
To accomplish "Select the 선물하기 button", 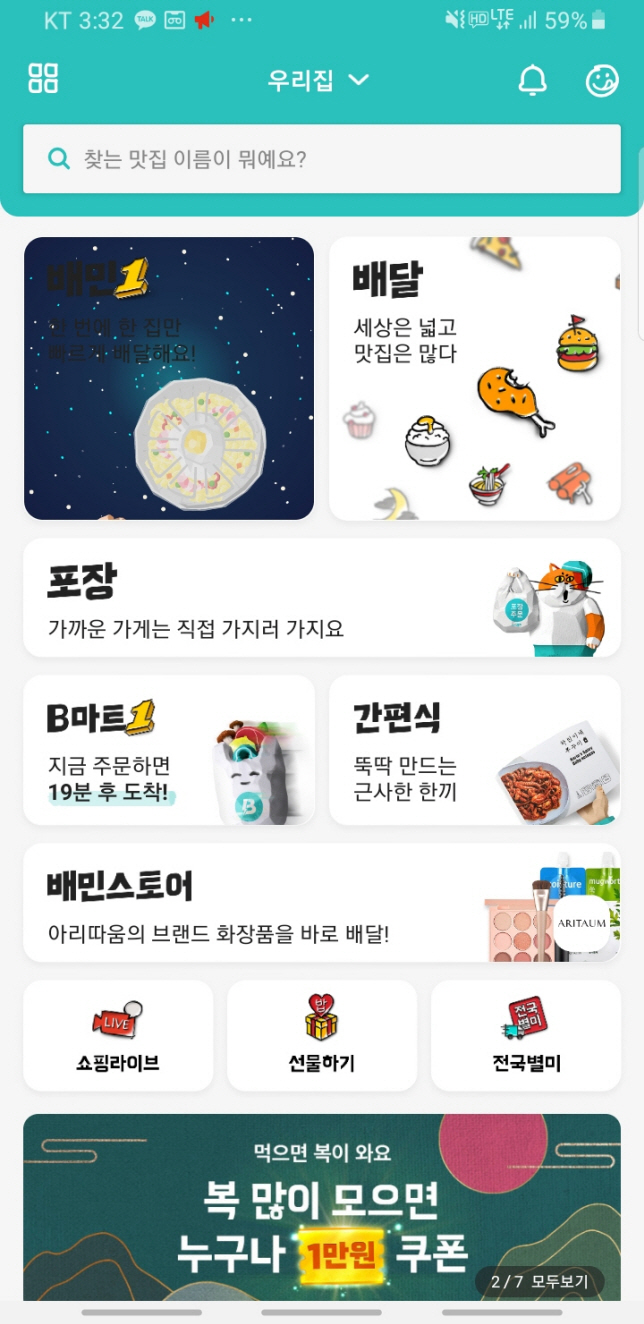I will [x=322, y=1035].
